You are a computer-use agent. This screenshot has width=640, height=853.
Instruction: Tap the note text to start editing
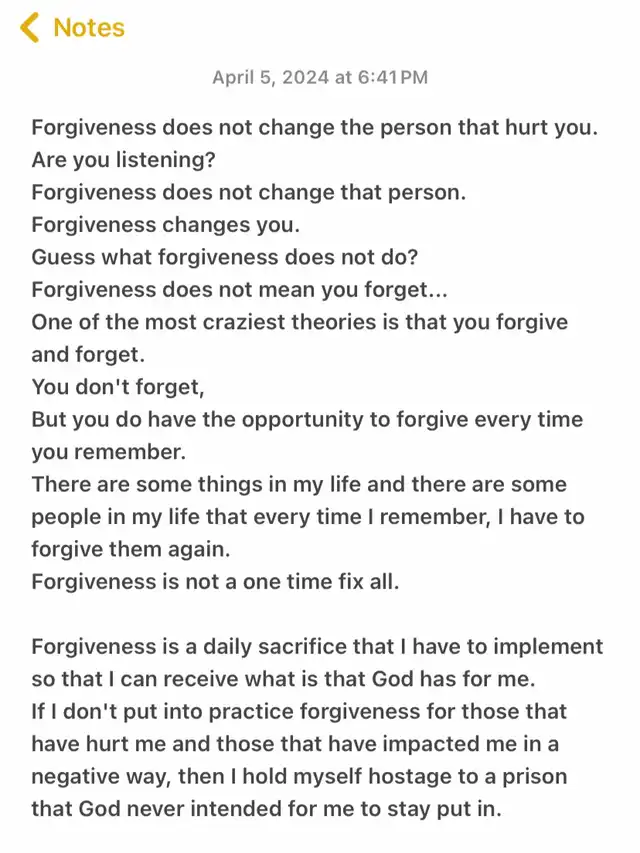click(316, 450)
